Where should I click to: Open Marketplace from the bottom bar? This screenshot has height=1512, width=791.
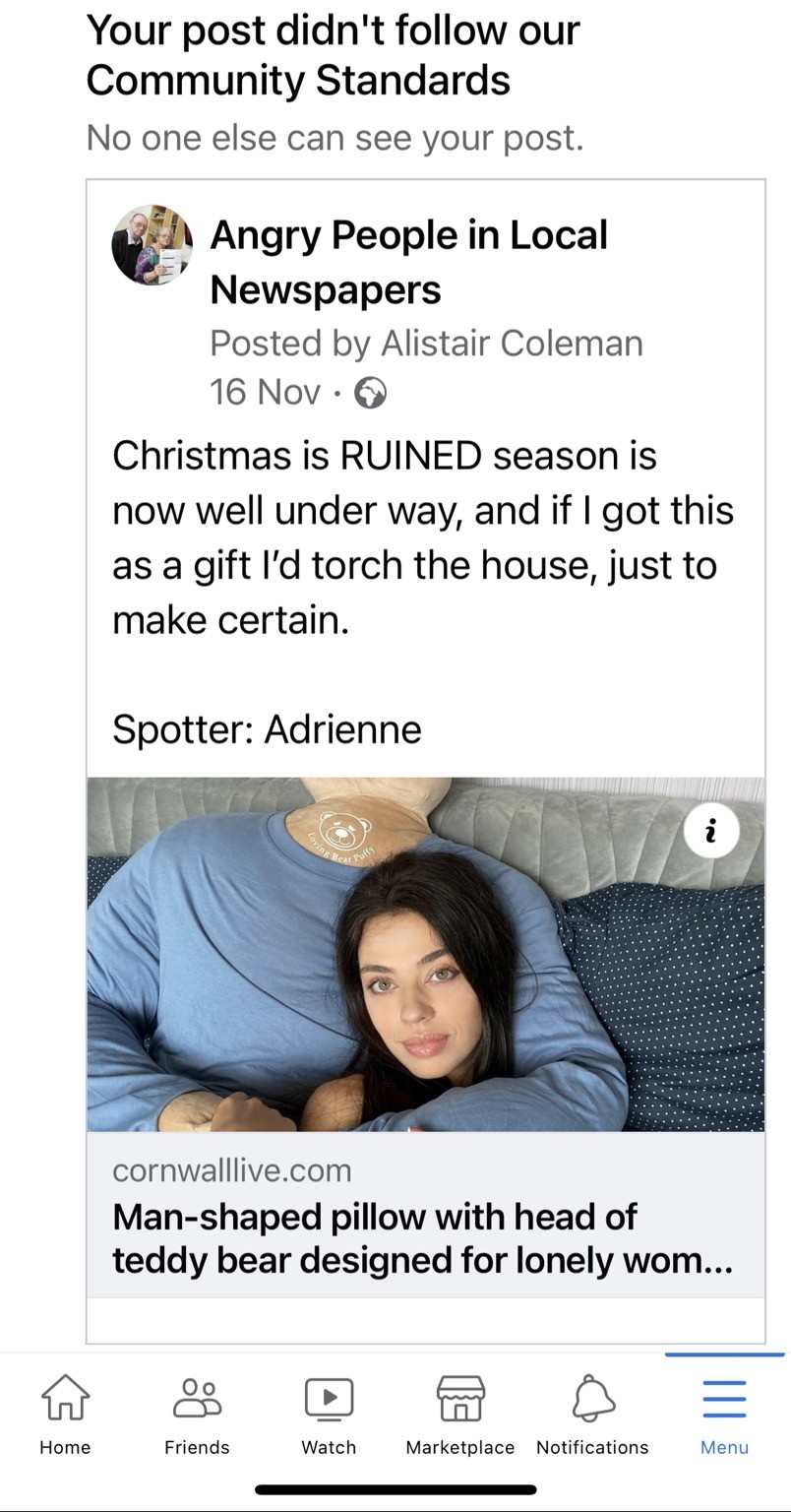460,1414
